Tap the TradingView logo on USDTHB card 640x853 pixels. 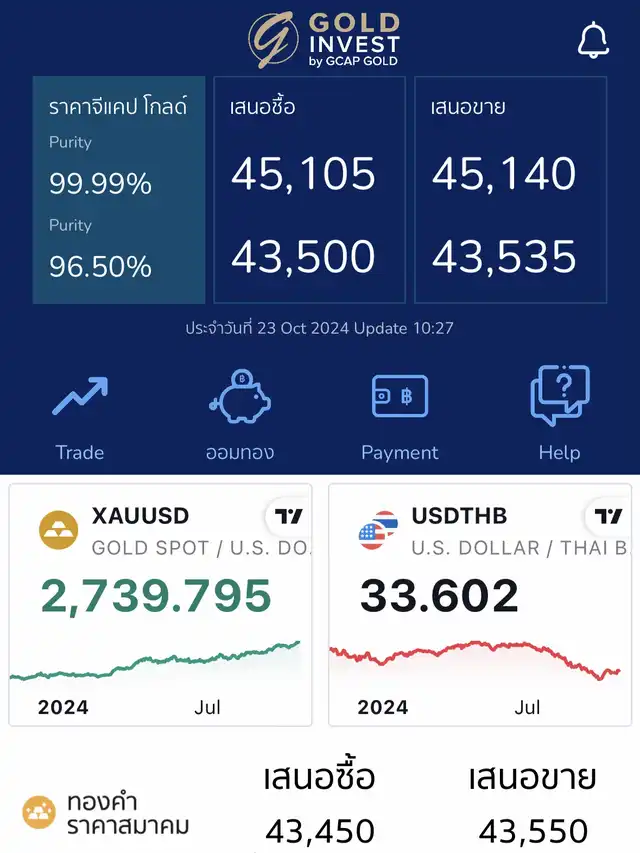tap(608, 516)
